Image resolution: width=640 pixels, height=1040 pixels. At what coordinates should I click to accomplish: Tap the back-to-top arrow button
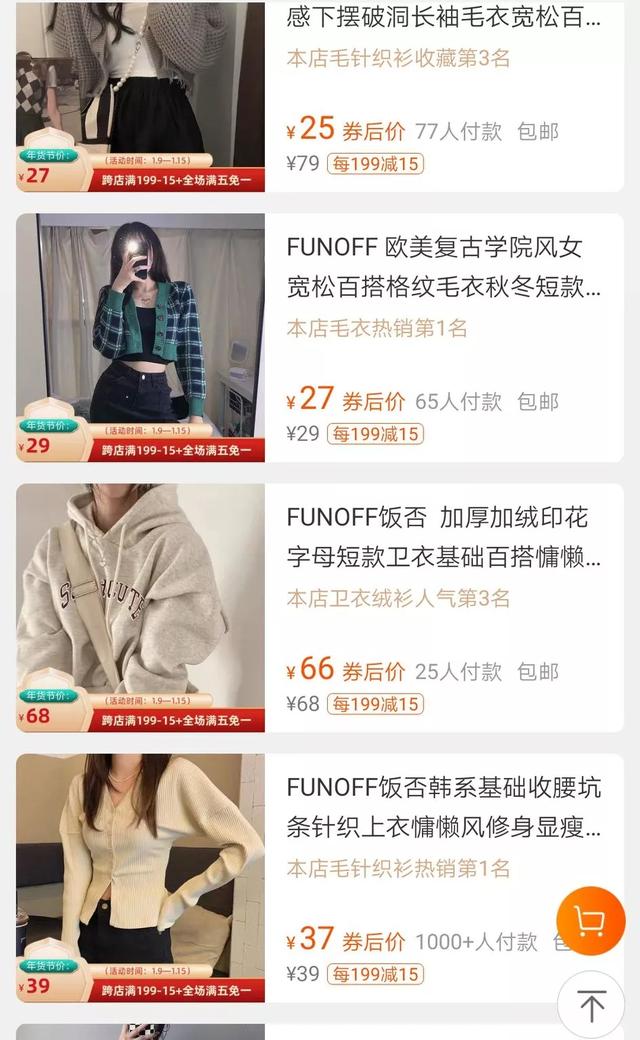click(591, 1006)
